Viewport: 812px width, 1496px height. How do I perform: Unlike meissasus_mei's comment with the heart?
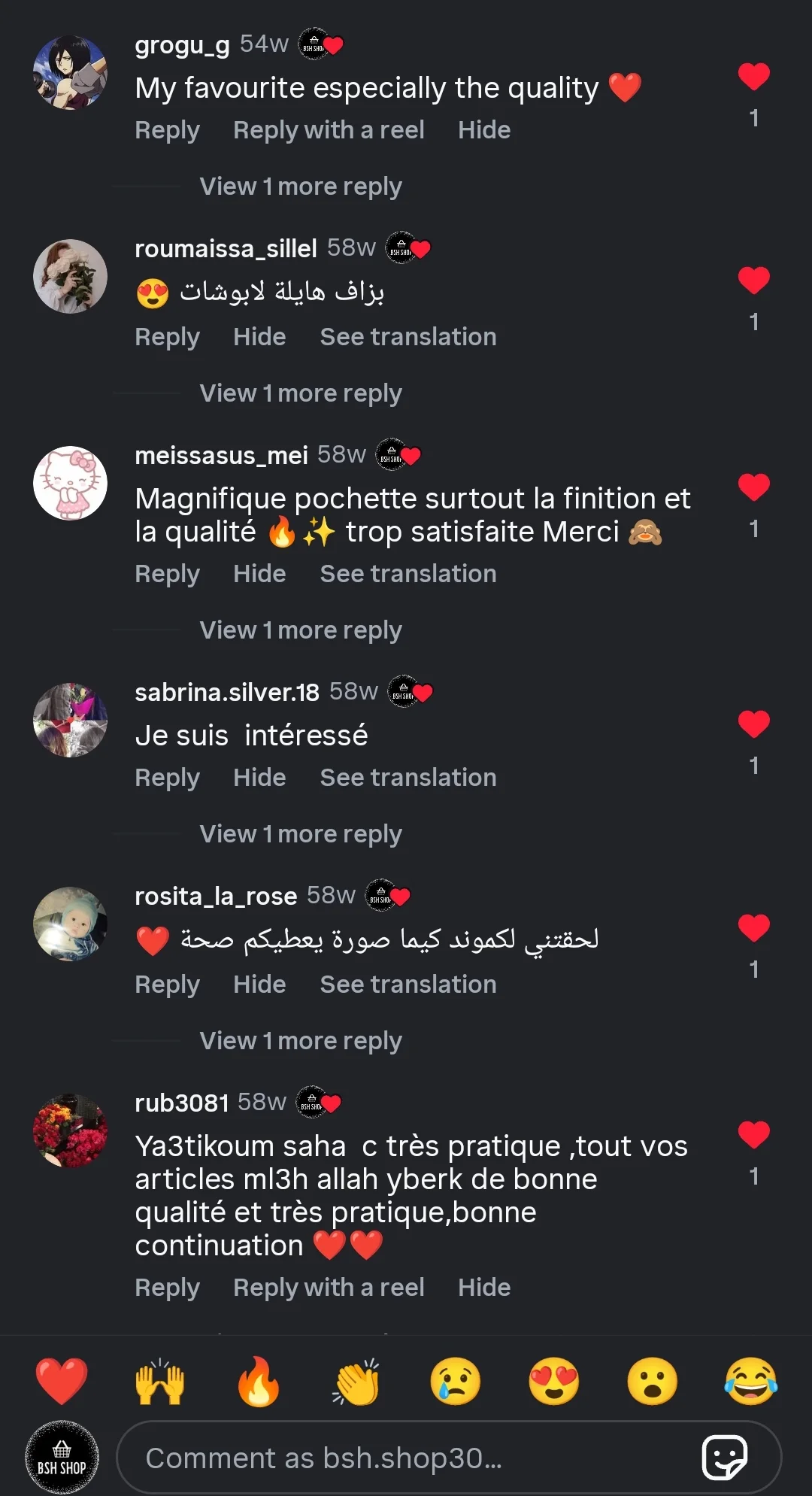click(x=753, y=487)
